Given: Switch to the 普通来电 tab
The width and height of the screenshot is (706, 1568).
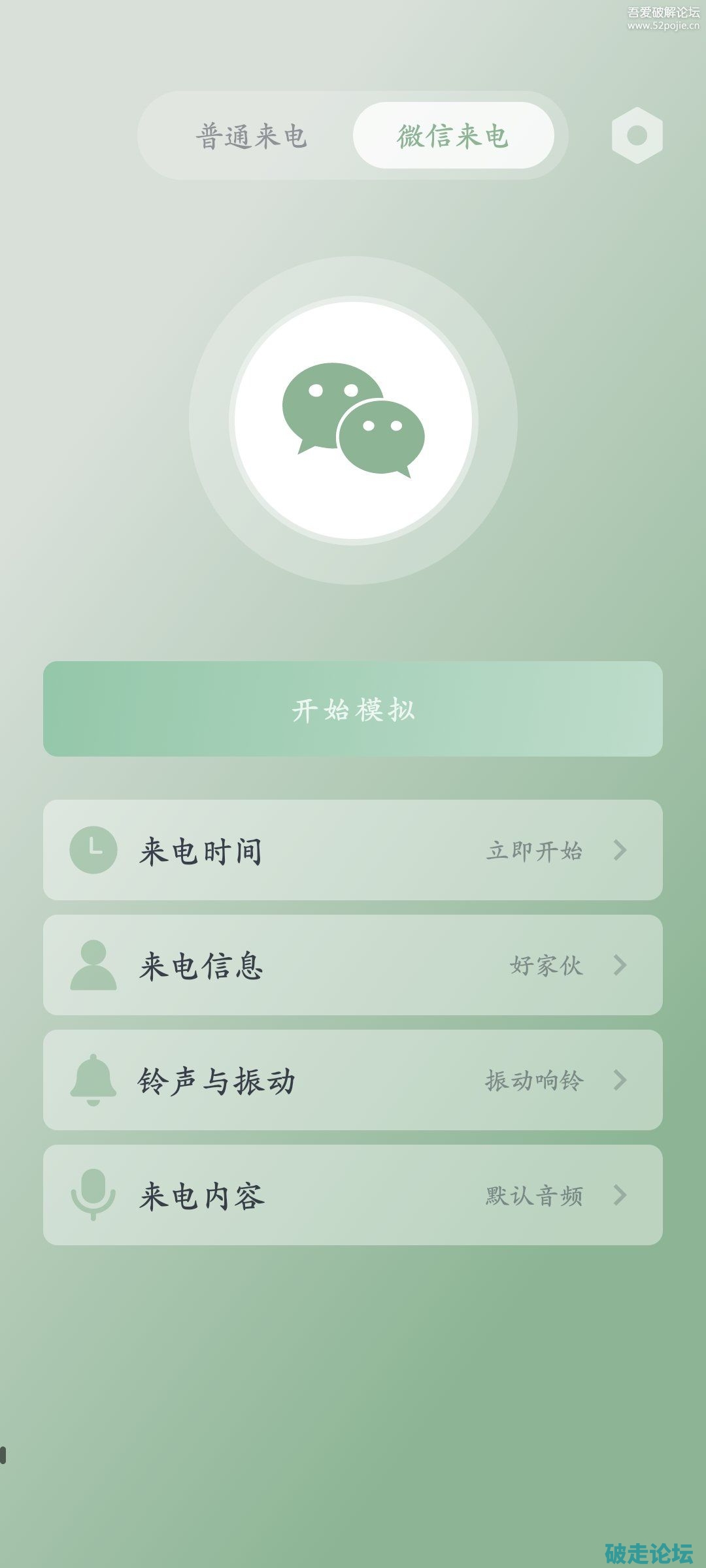Looking at the screenshot, I should tap(252, 136).
